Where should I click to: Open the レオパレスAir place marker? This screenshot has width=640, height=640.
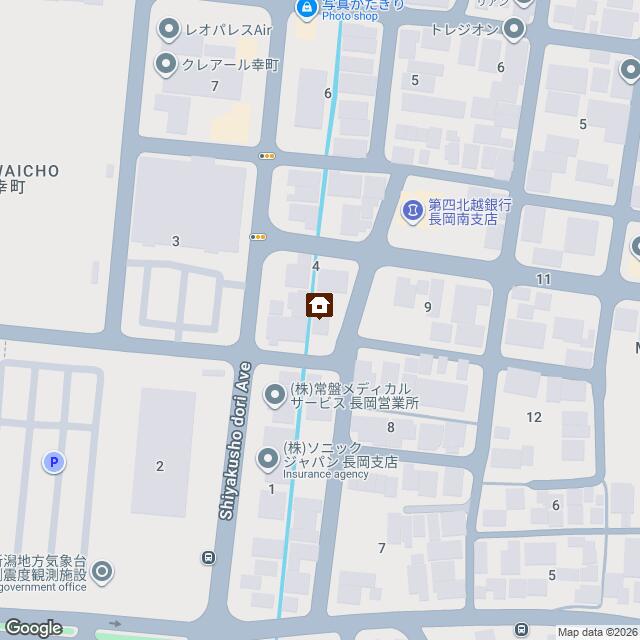pyautogui.click(x=168, y=30)
